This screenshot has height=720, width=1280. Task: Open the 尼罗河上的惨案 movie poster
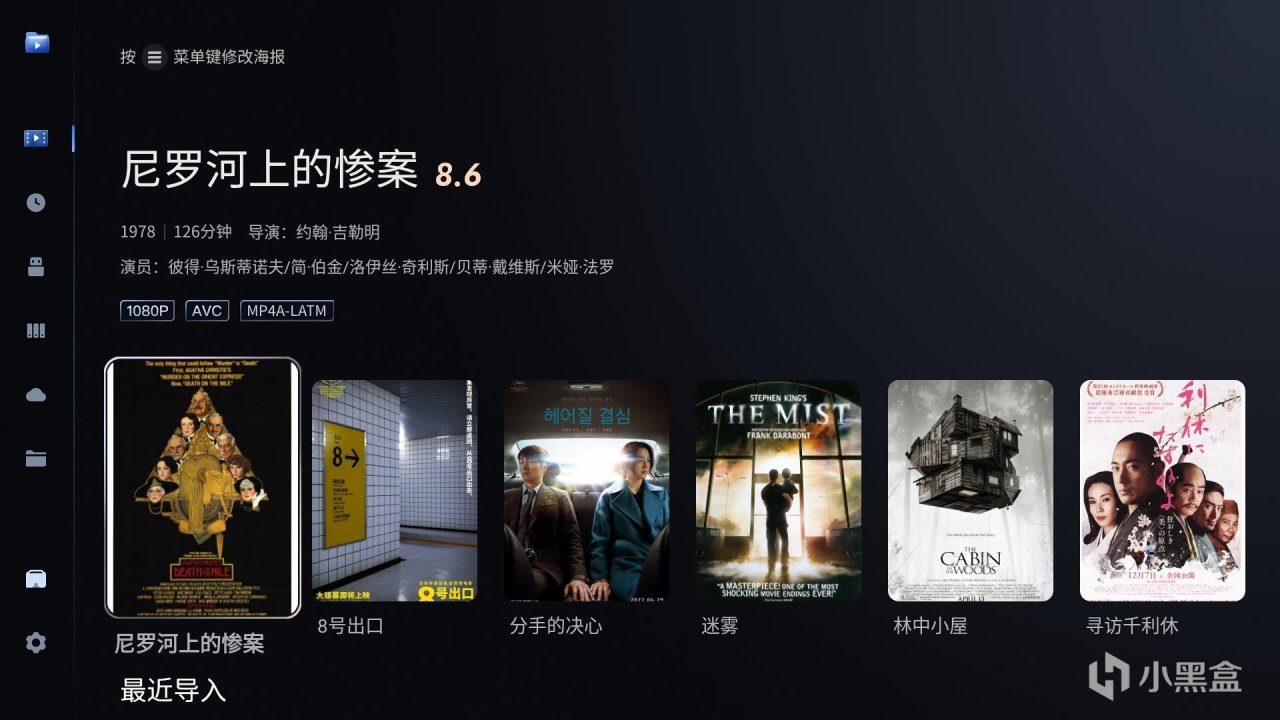(x=203, y=487)
